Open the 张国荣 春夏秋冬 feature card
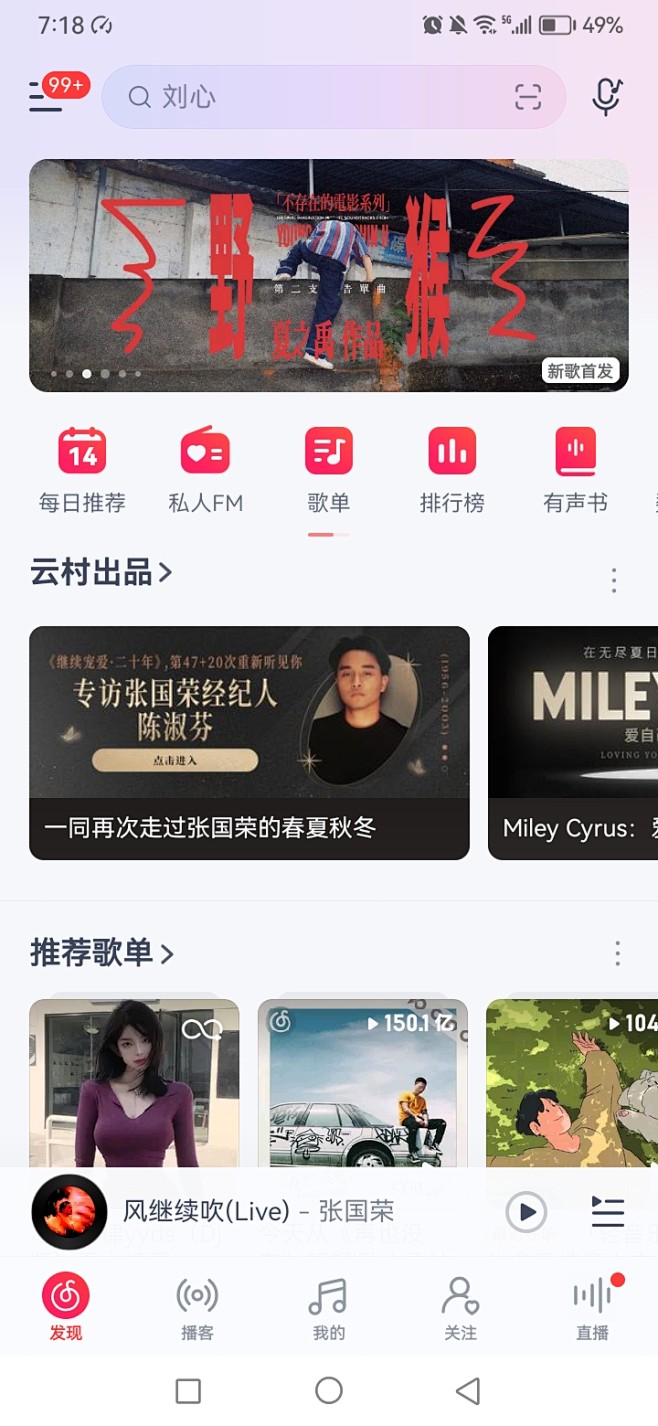This screenshot has width=658, height=1426. (249, 742)
